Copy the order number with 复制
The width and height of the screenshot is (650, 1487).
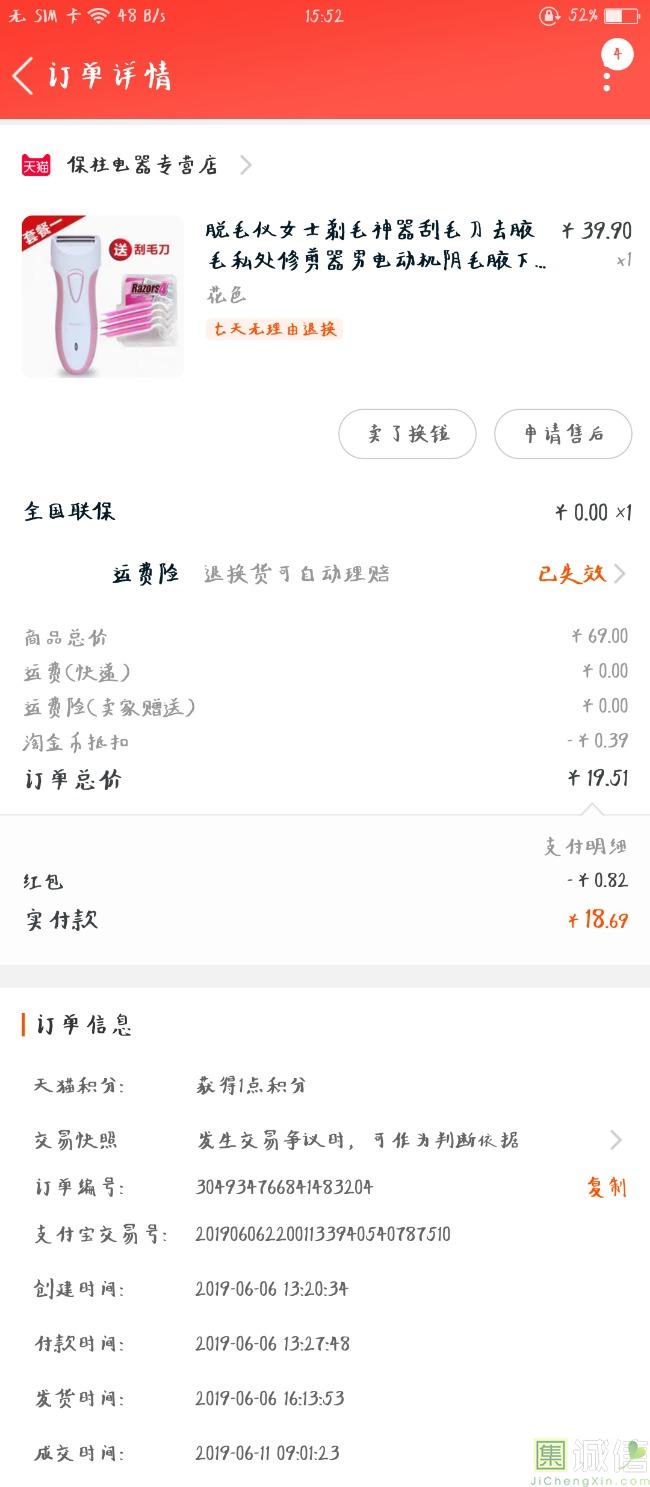click(x=606, y=1188)
